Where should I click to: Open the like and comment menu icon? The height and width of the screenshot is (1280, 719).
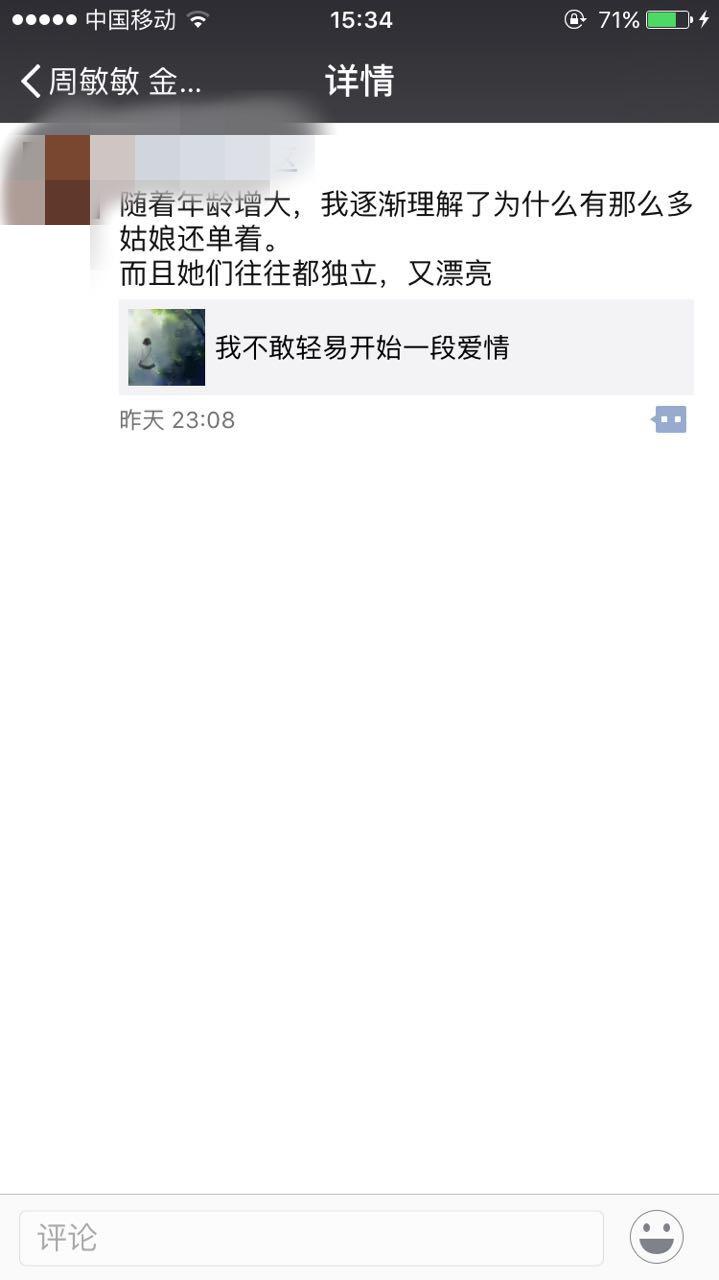tap(670, 420)
